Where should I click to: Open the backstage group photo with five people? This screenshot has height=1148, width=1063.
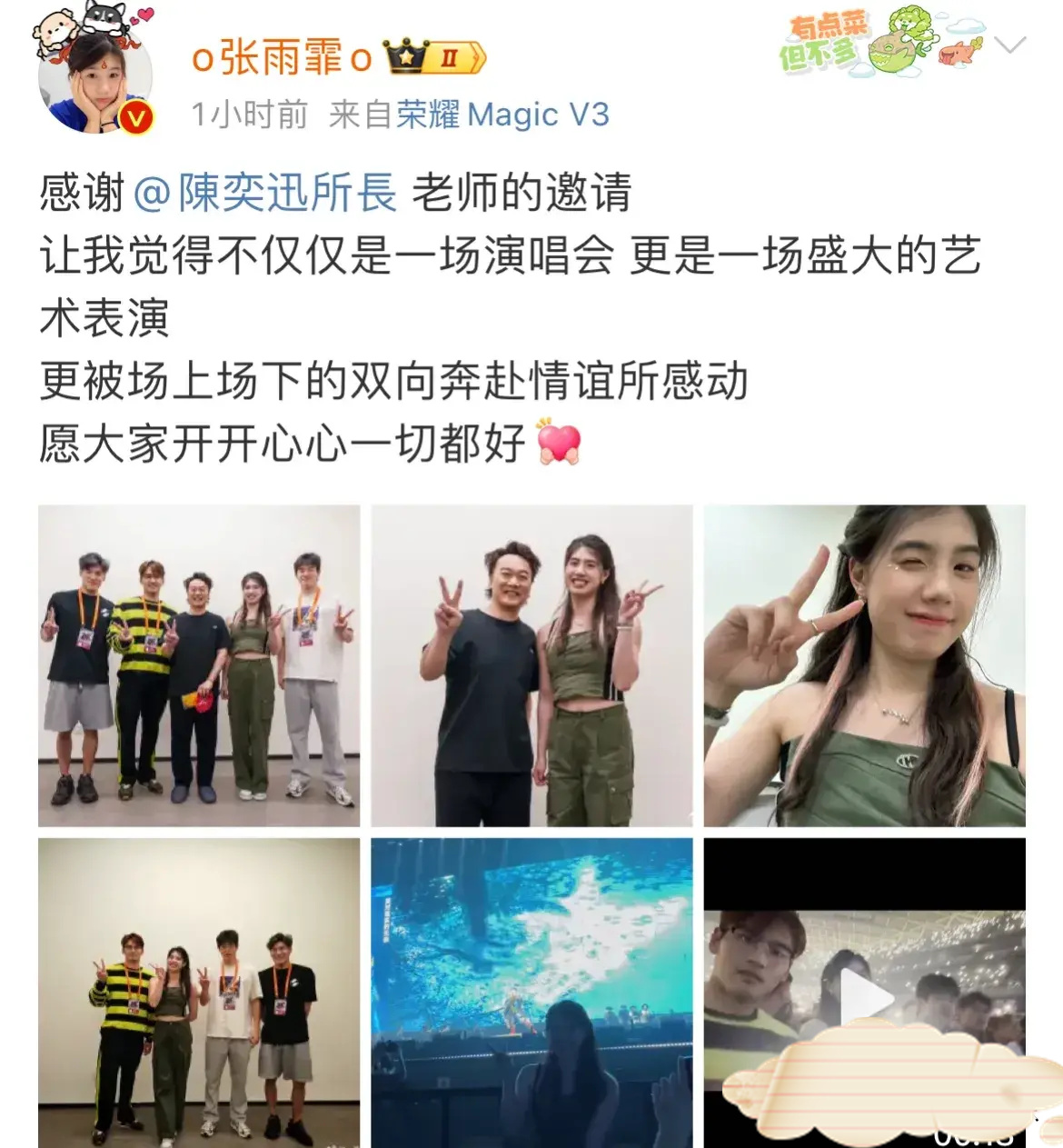202,664
